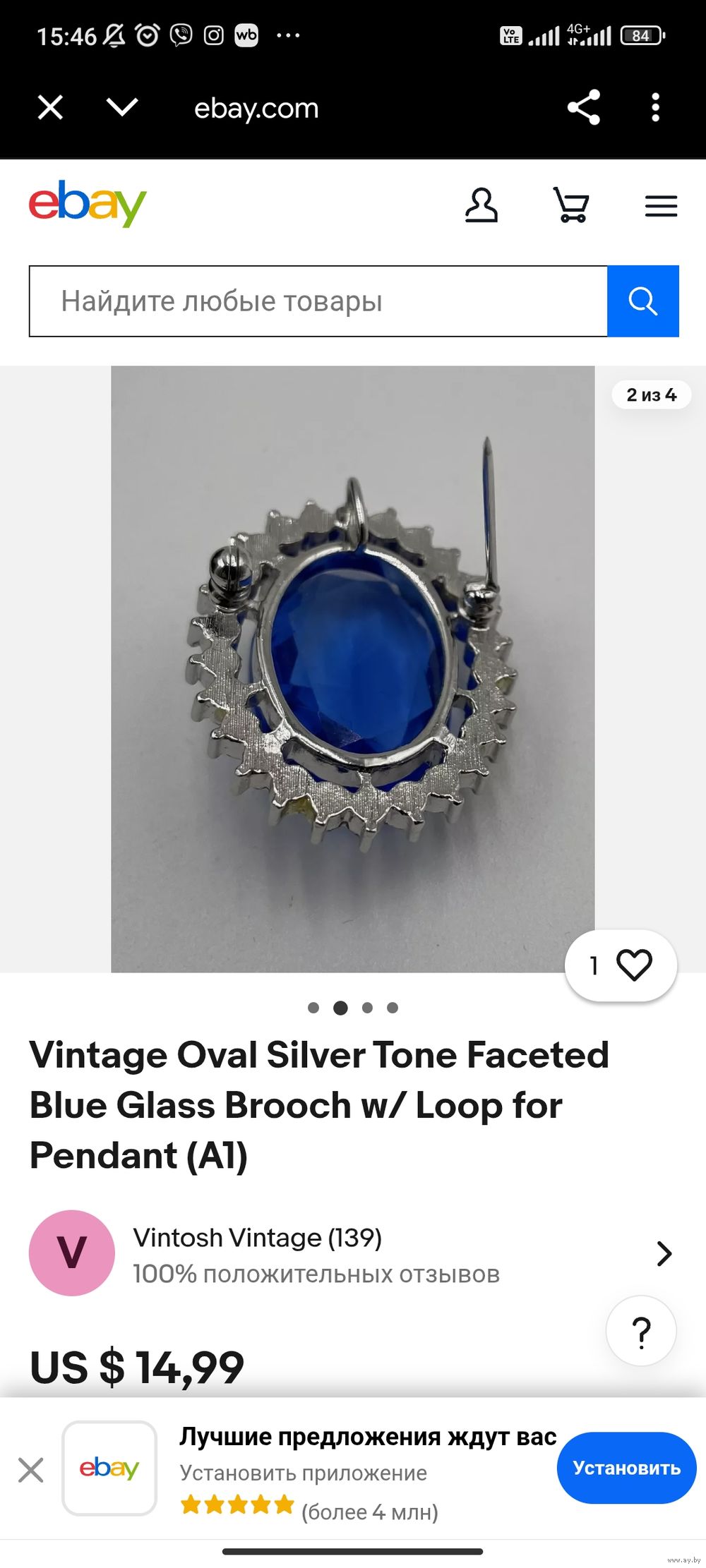Tap the search field 'Найдите любые товары'
Viewport: 706px width, 1568px height.
[x=318, y=301]
